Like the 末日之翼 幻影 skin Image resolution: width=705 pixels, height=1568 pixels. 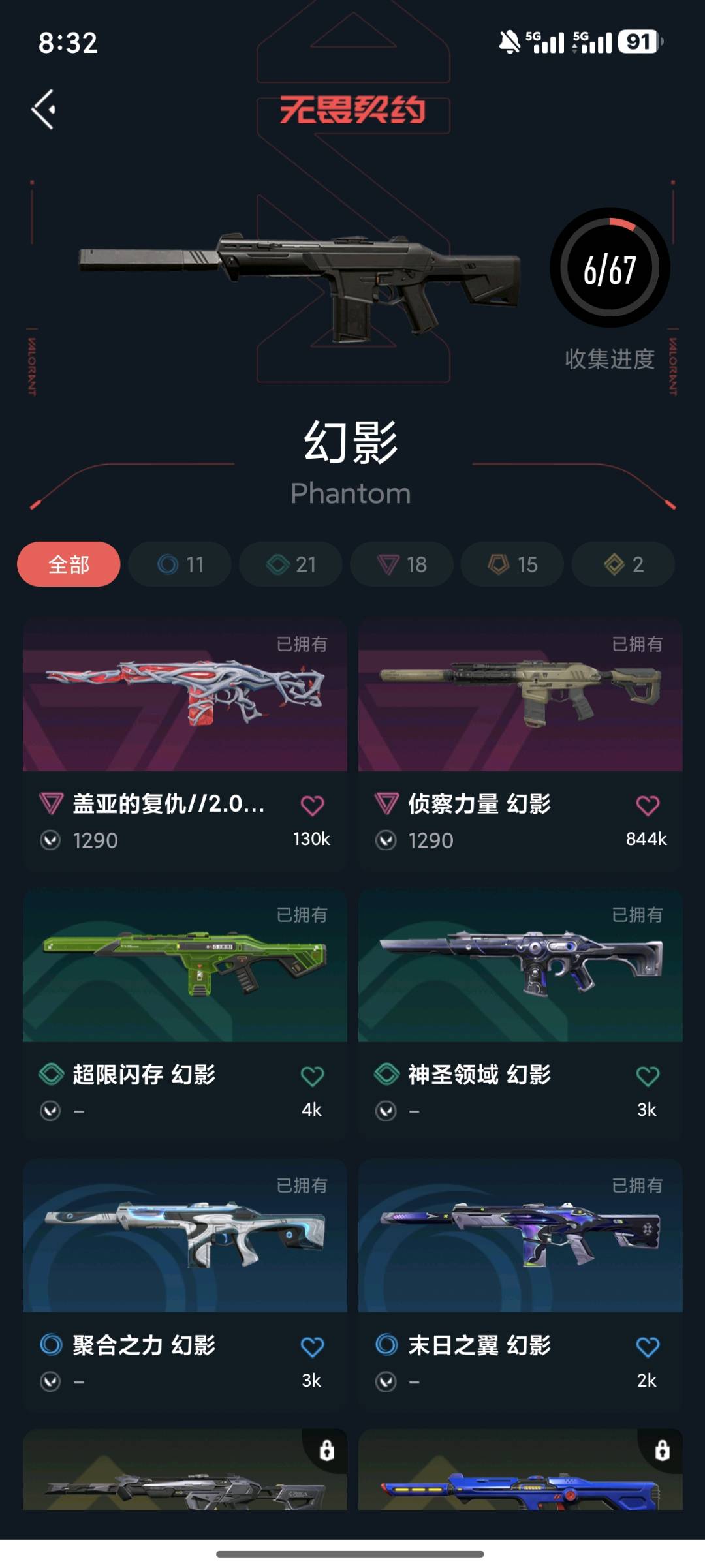coord(648,1347)
